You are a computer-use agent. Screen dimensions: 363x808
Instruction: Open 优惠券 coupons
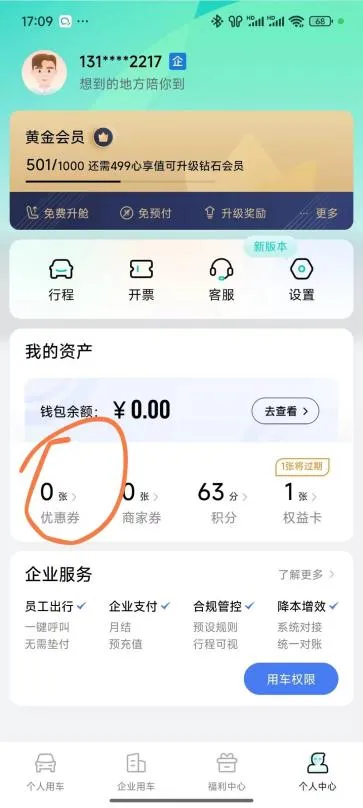point(60,503)
